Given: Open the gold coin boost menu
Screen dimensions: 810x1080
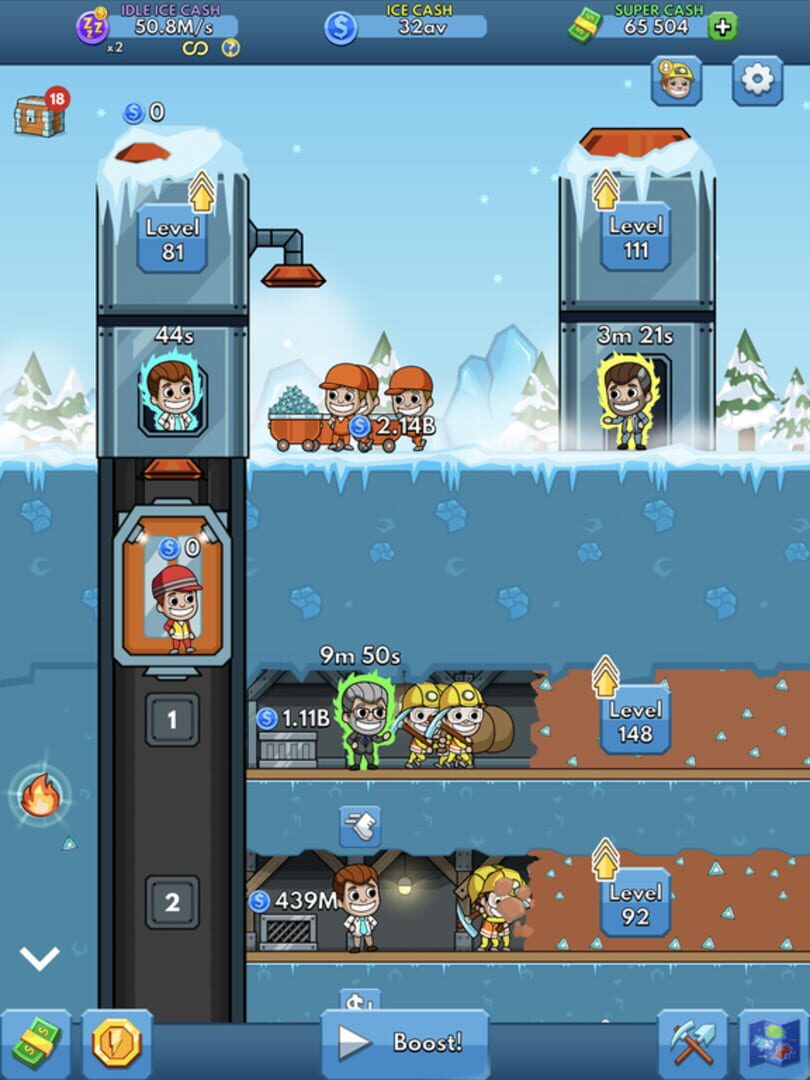Looking at the screenshot, I should click(116, 1044).
